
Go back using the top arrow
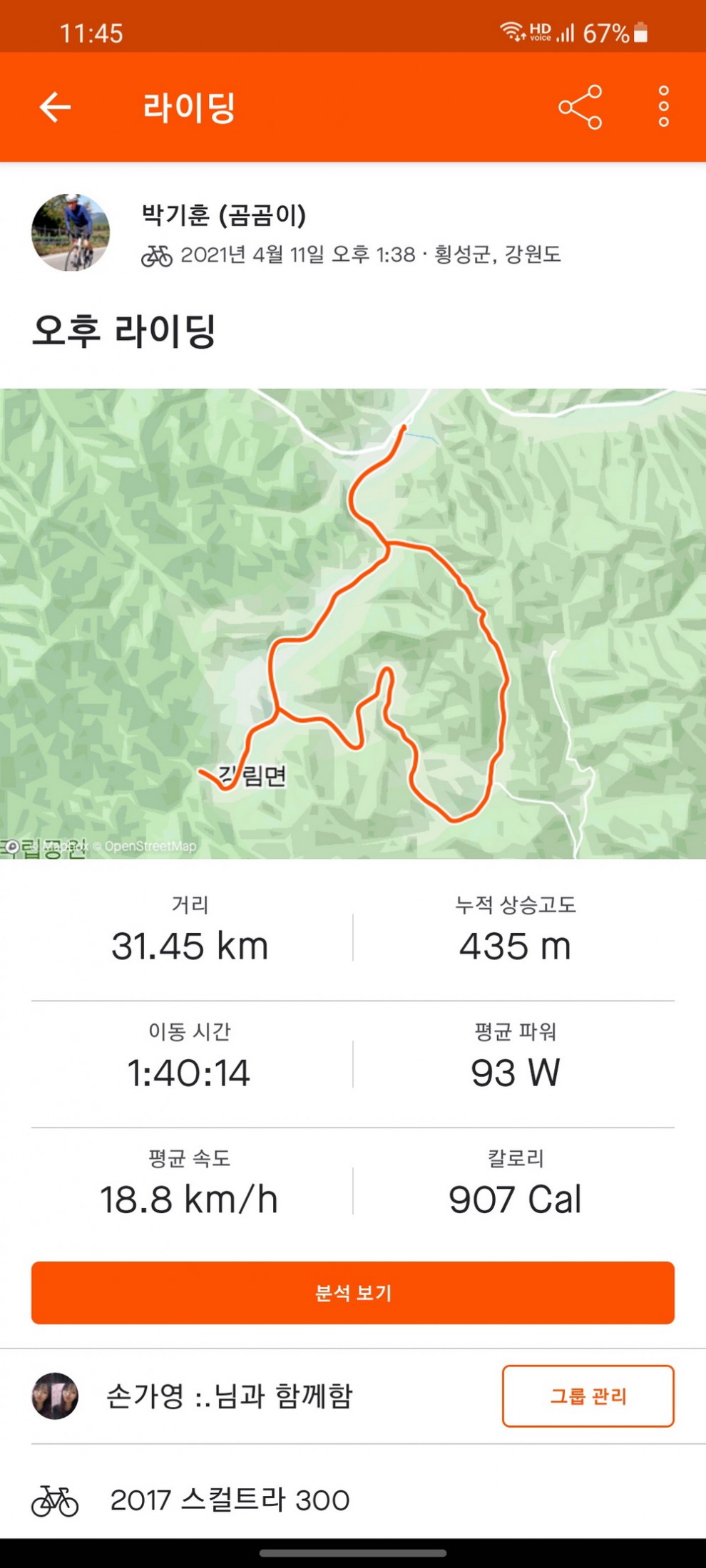[55, 108]
